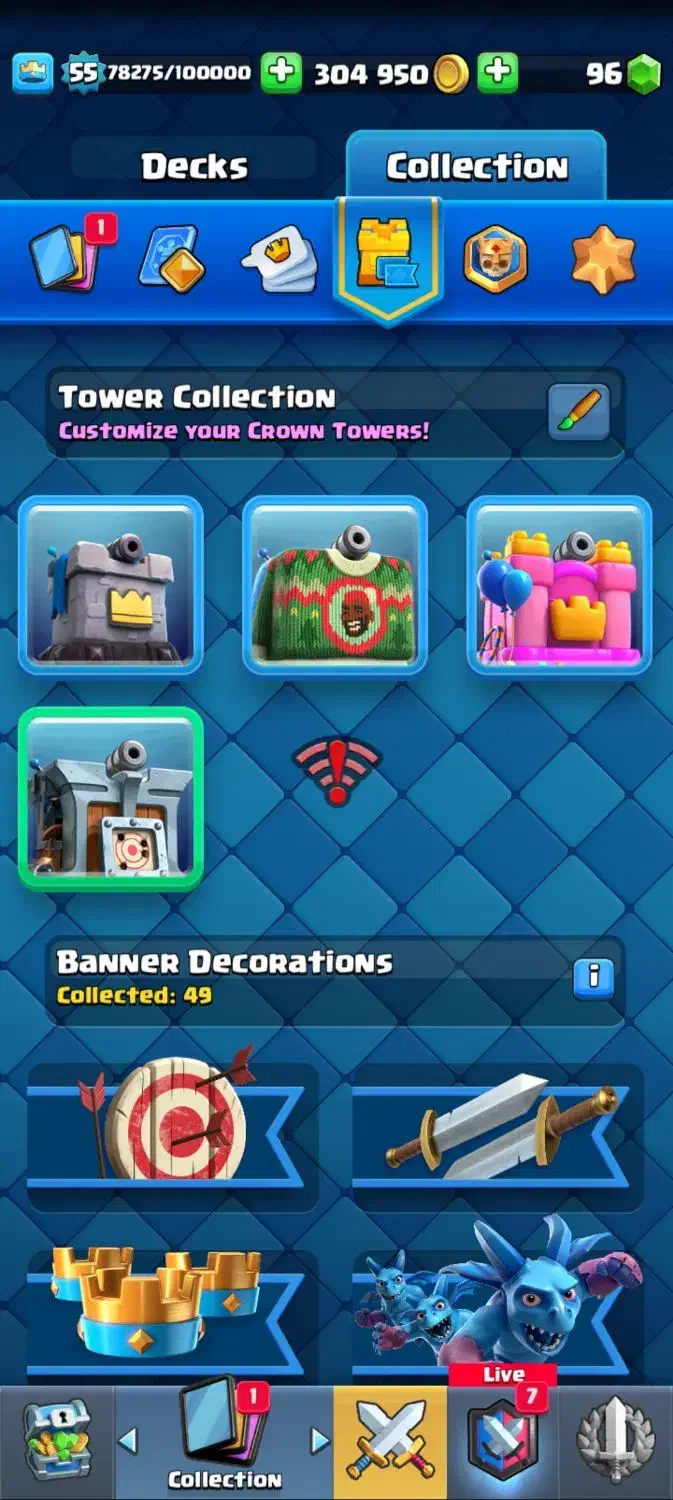Select the crossed swords banner decoration
This screenshot has height=1500, width=673.
tap(497, 1125)
